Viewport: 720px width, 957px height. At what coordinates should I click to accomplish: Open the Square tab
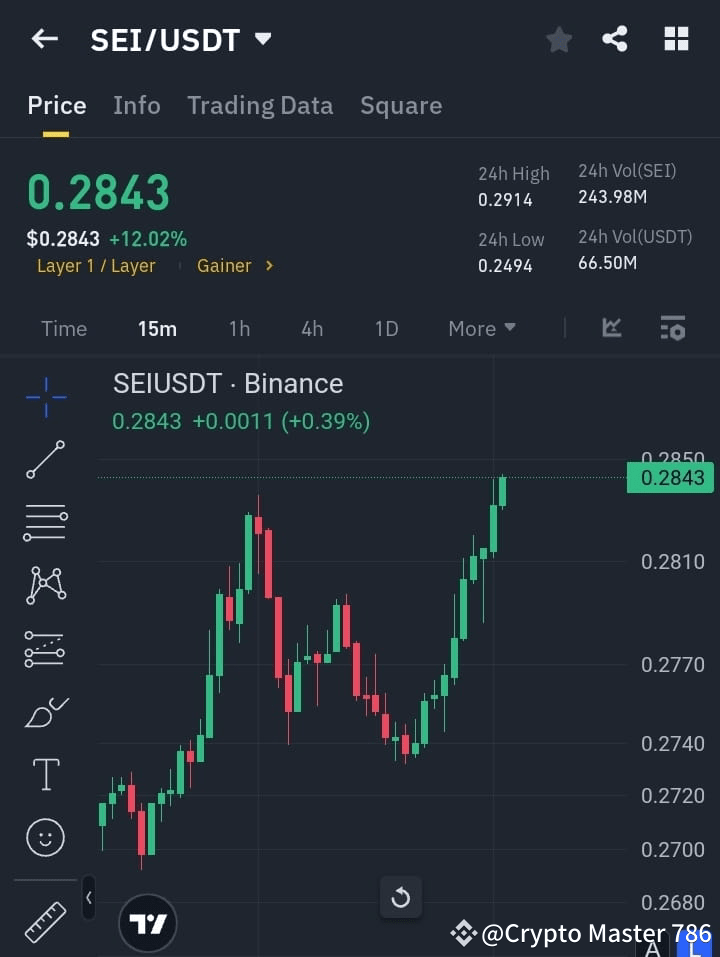point(401,105)
